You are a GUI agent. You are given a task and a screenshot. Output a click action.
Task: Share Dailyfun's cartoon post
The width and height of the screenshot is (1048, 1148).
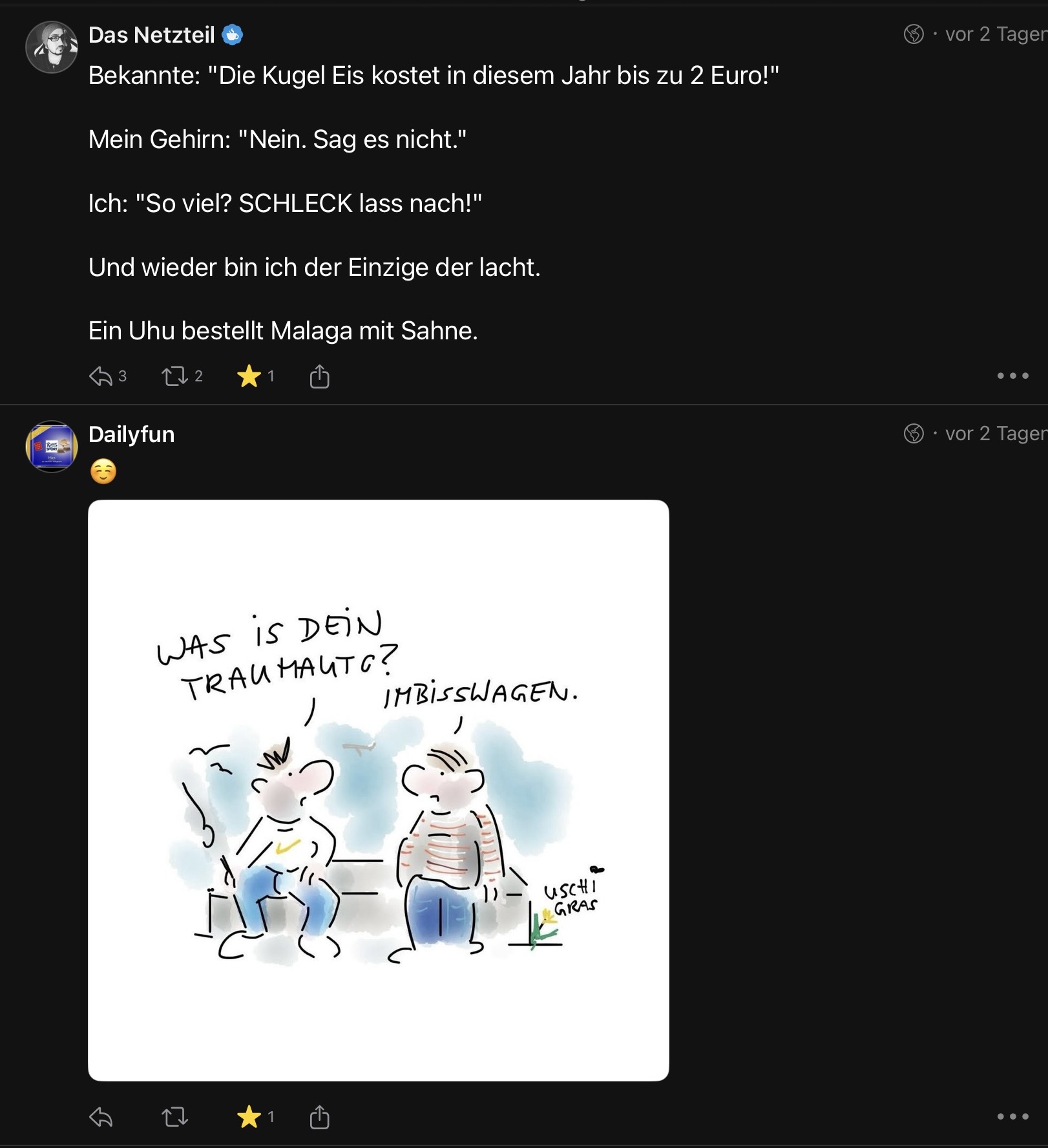click(x=319, y=1117)
